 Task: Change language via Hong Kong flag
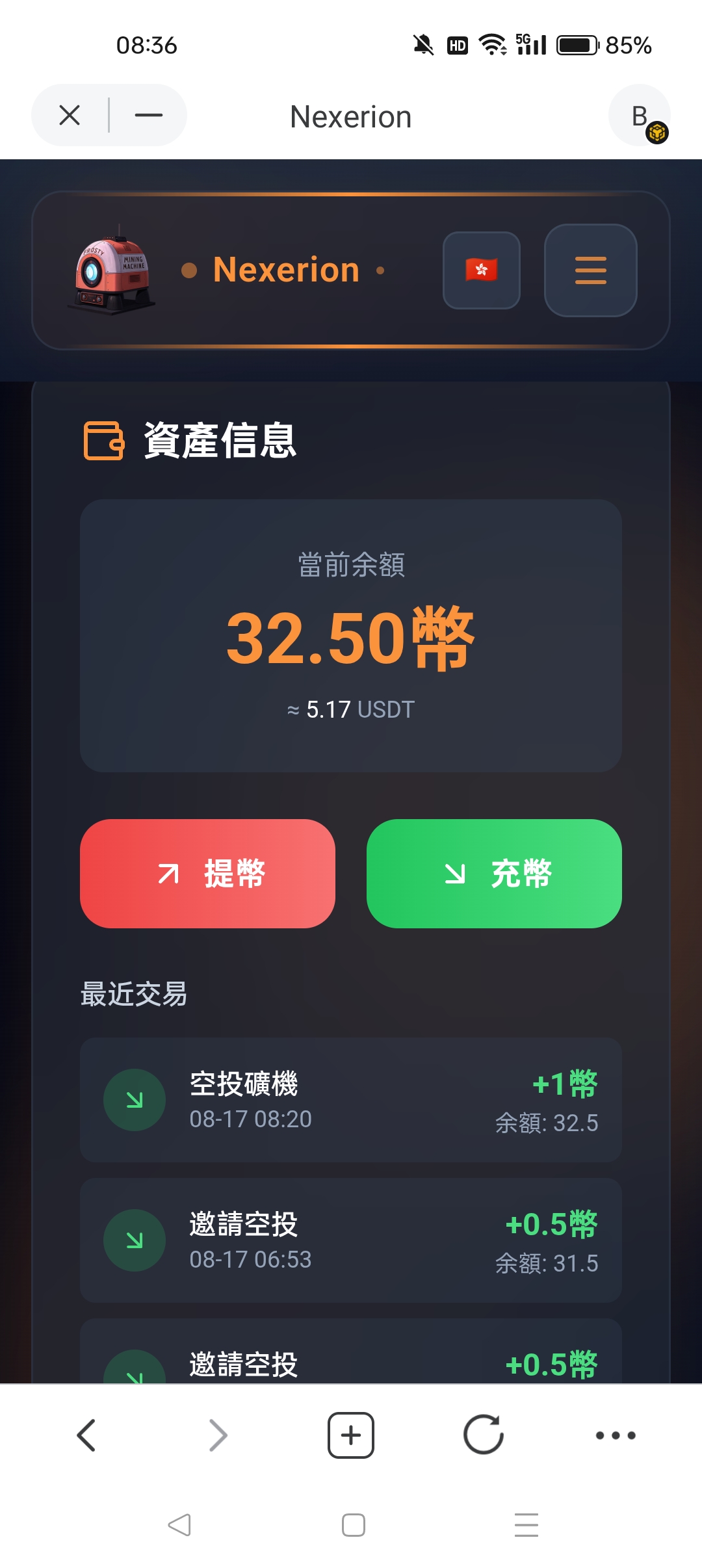pyautogui.click(x=482, y=270)
